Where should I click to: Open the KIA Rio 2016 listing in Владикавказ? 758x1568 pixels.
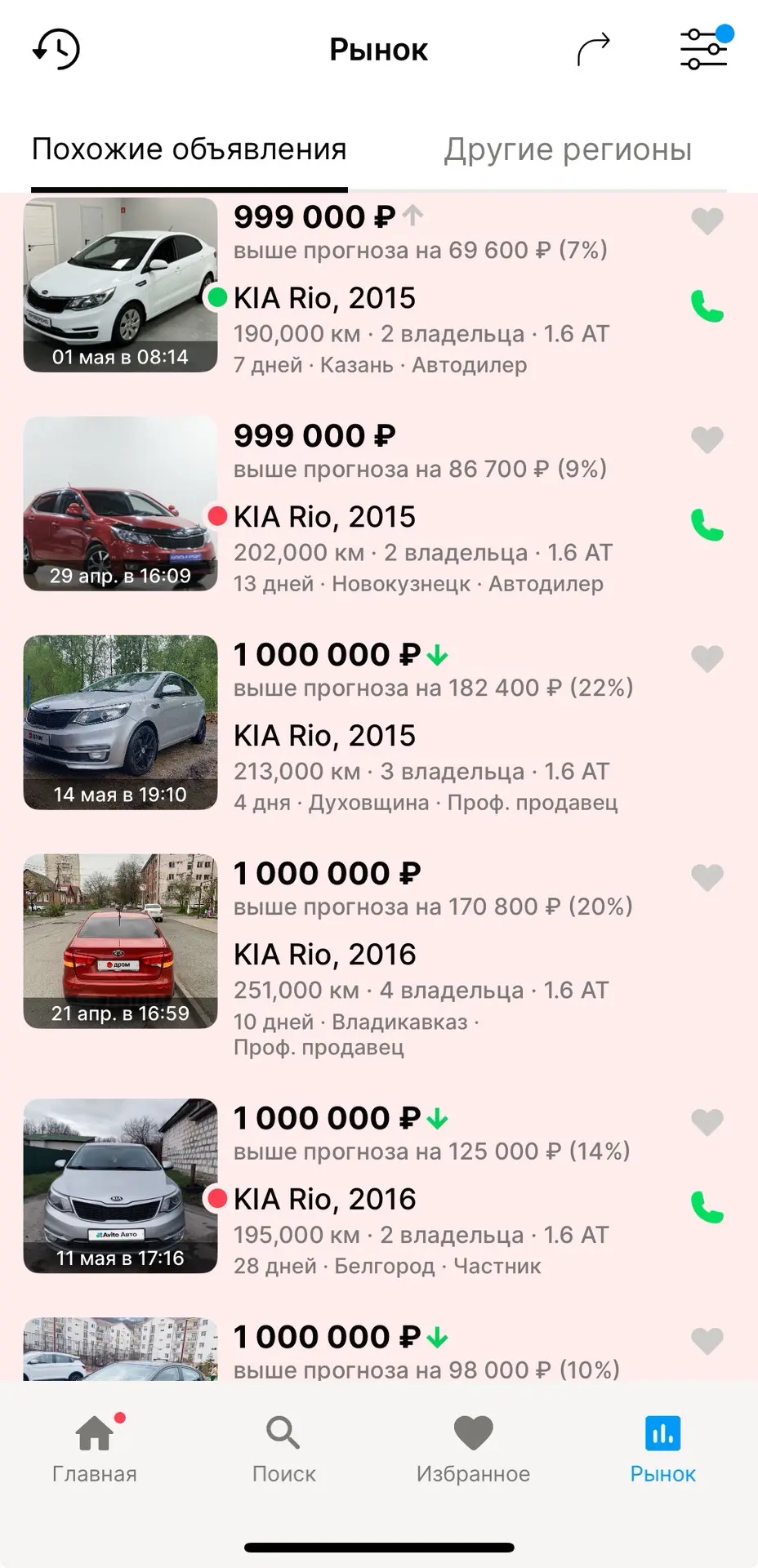point(379,955)
